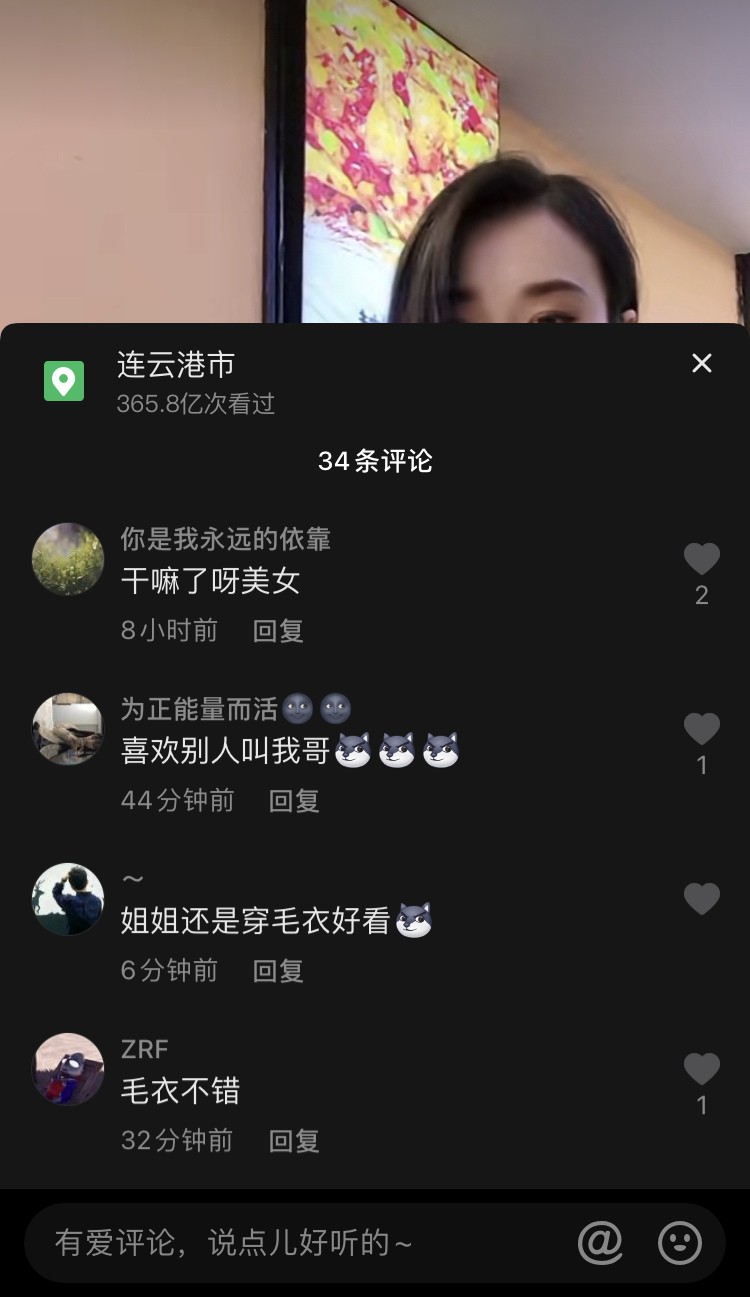Open the emoji picker
The width and height of the screenshot is (750, 1297).
coord(680,1243)
